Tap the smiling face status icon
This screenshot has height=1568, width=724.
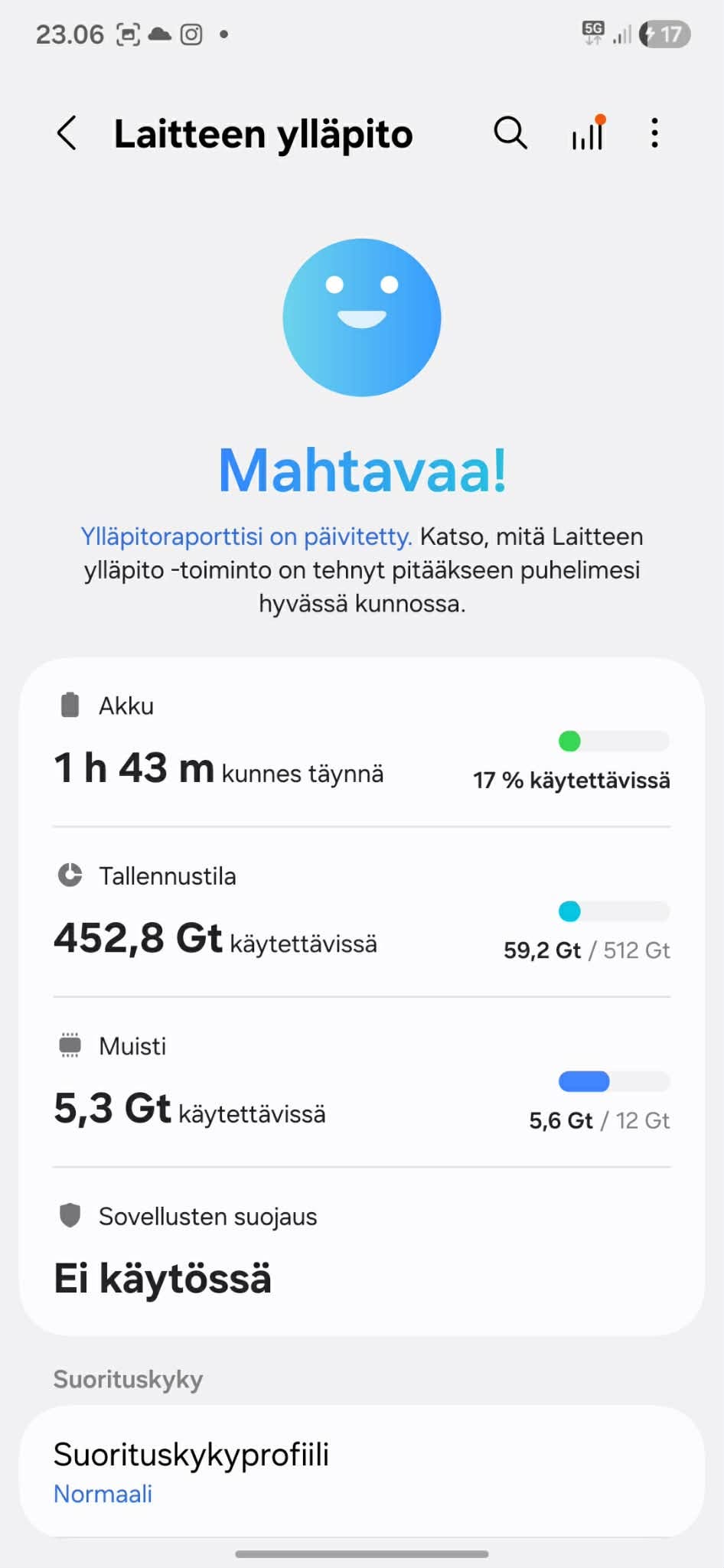[x=361, y=318]
